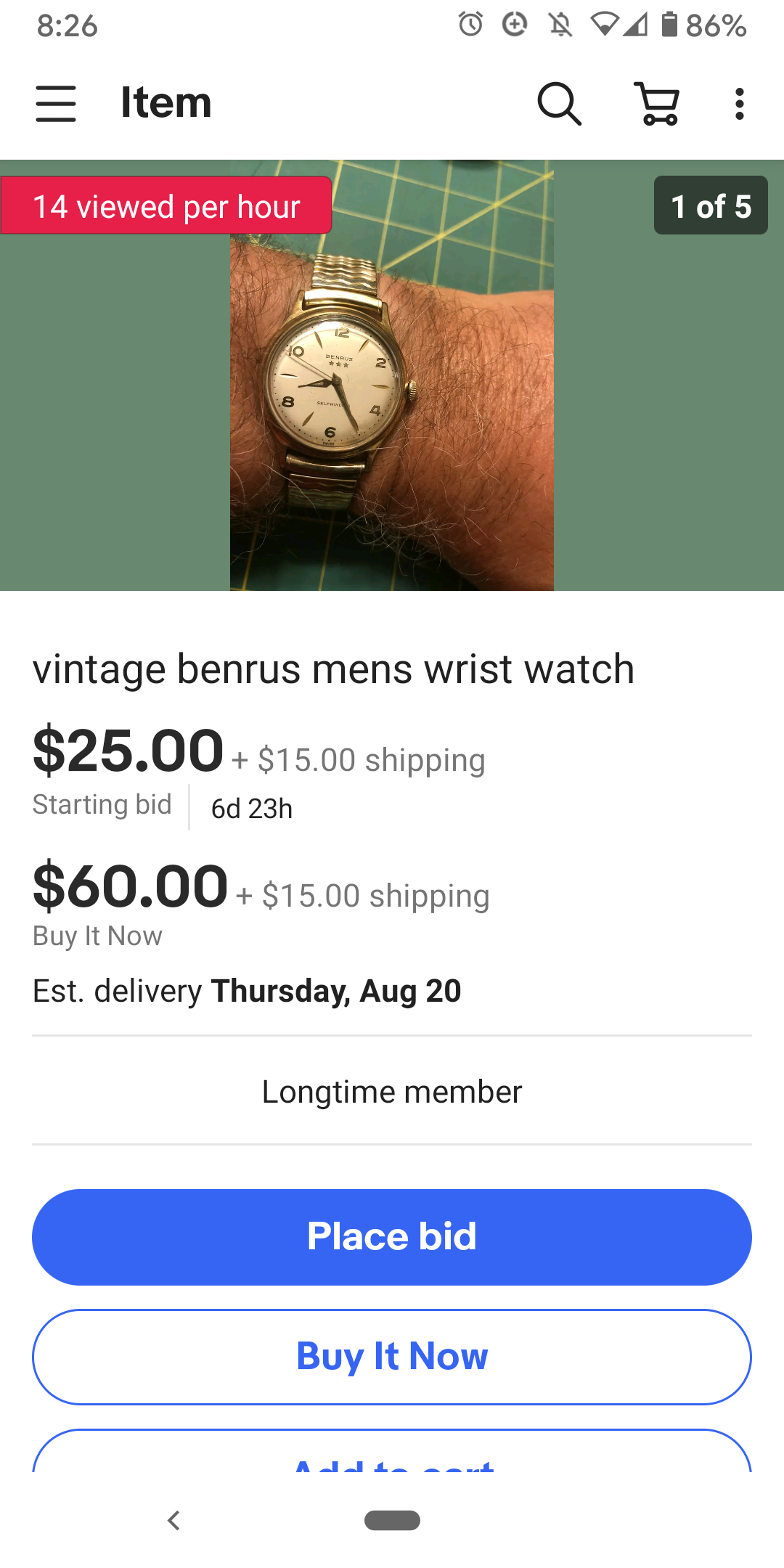Viewport: 784px width, 1568px height.
Task: Select the Buy It Now button
Action: click(392, 1357)
